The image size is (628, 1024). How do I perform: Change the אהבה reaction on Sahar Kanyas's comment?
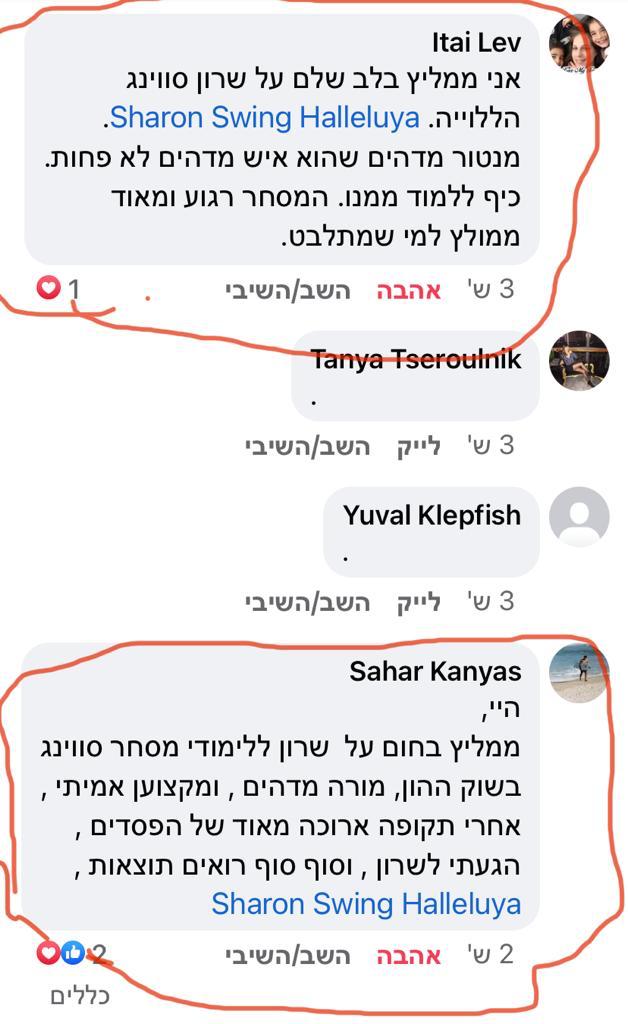[408, 955]
